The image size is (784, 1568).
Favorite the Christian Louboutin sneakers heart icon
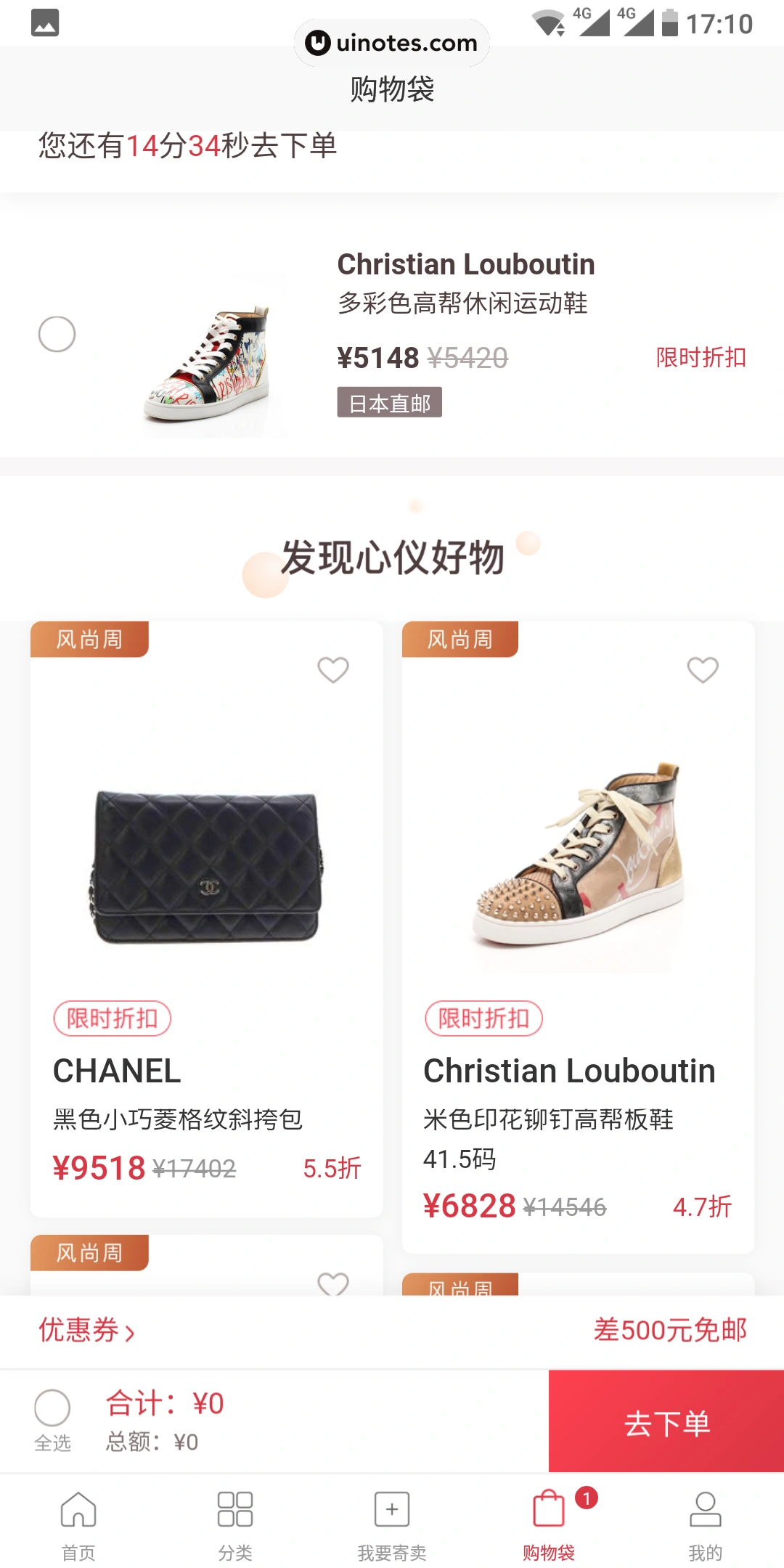click(x=702, y=671)
